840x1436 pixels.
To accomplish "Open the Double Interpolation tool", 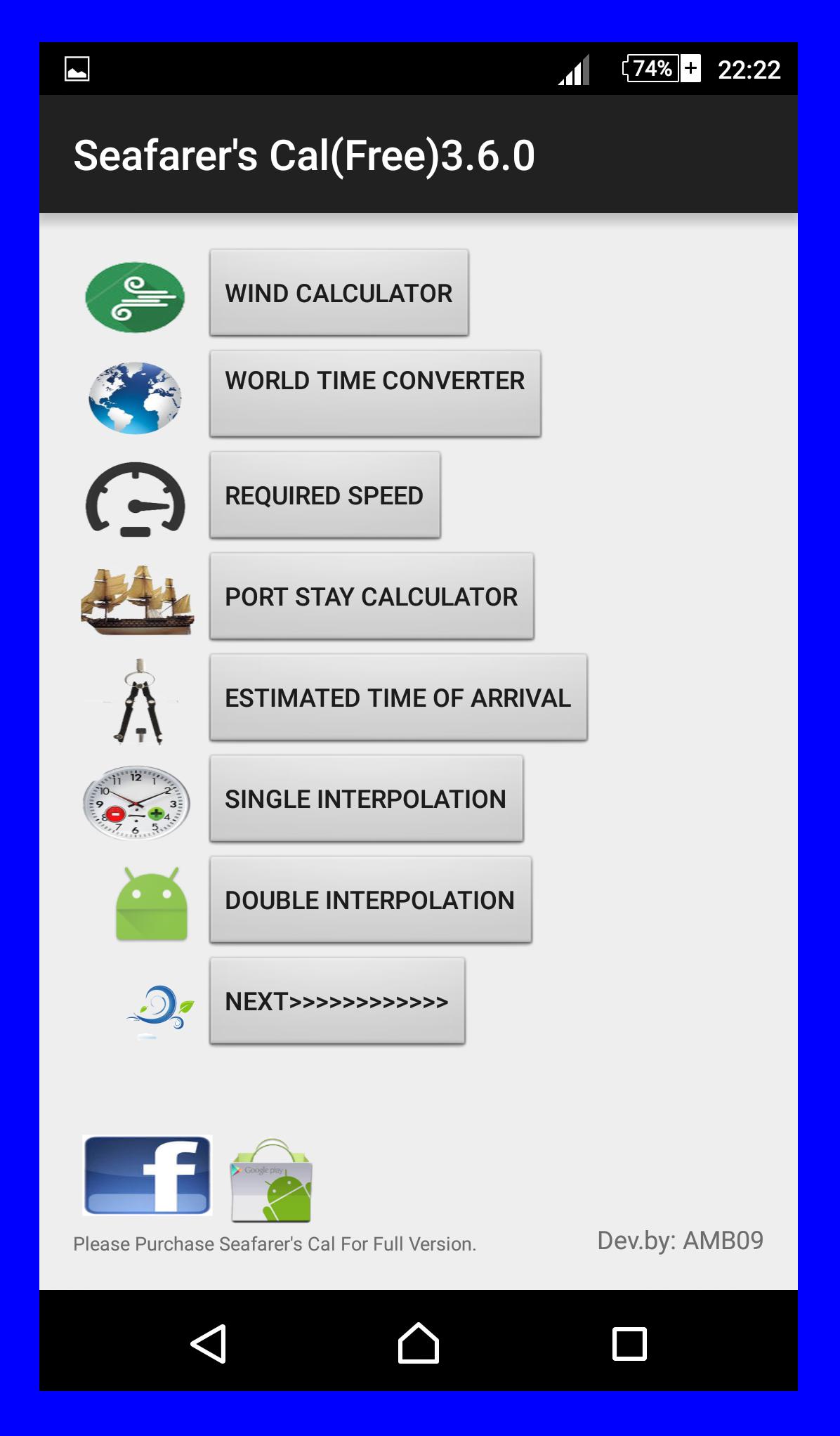I will (369, 900).
